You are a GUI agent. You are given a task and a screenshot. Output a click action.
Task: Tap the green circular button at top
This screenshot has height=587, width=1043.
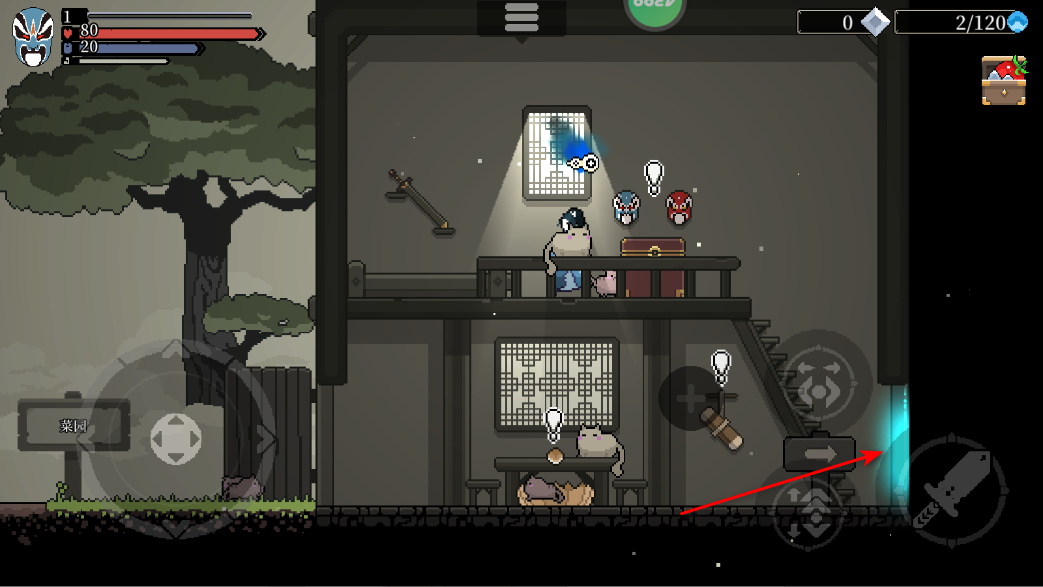[655, 10]
